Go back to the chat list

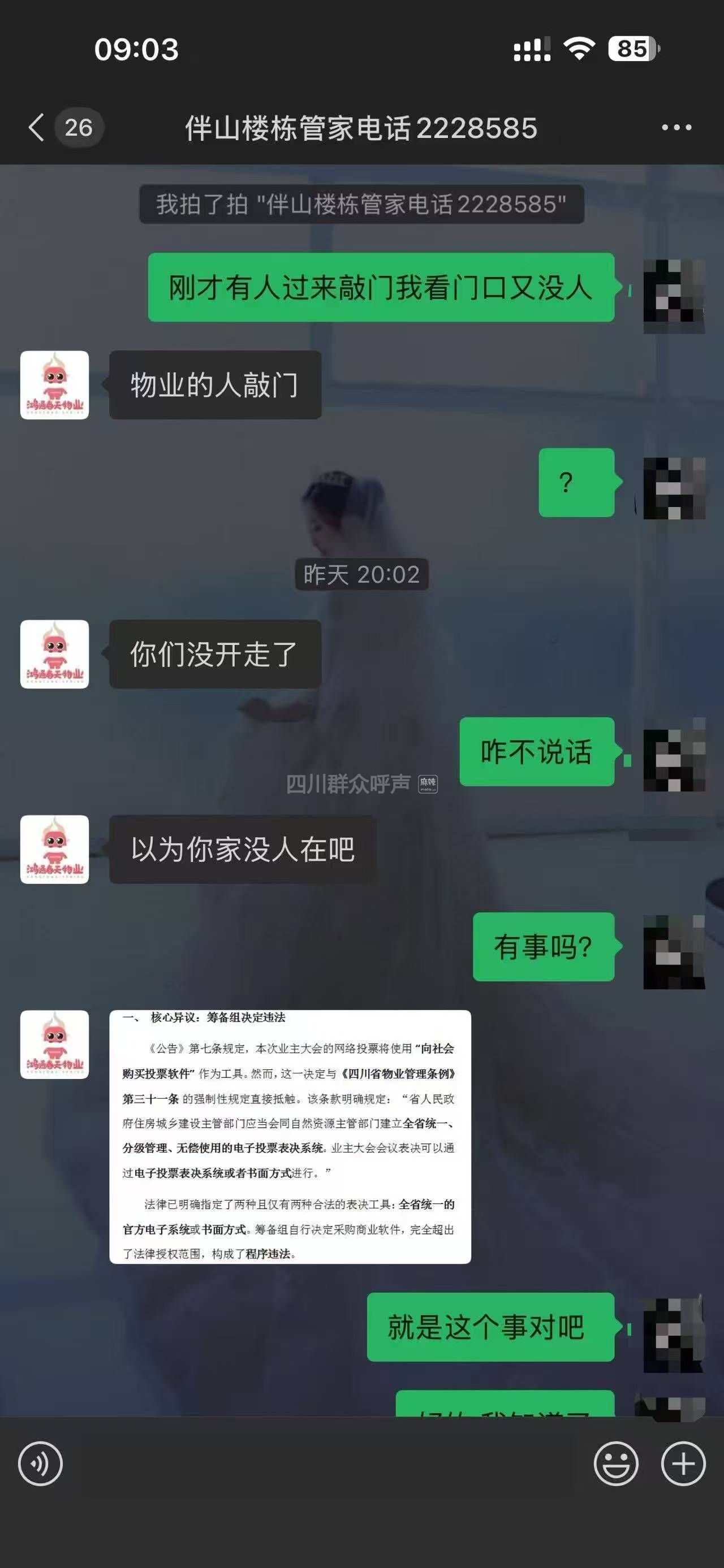[x=38, y=127]
